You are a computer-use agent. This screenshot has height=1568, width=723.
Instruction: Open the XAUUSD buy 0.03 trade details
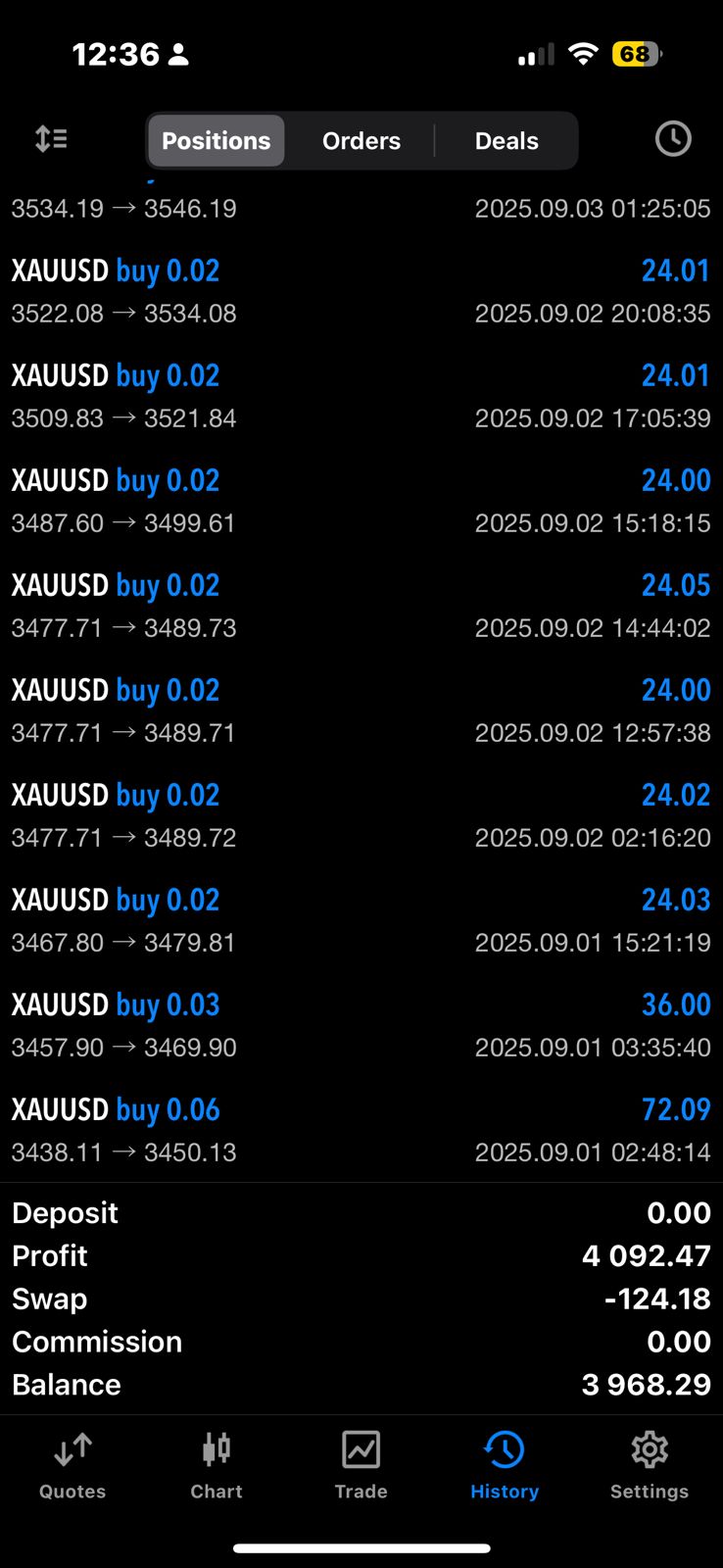tap(361, 1023)
